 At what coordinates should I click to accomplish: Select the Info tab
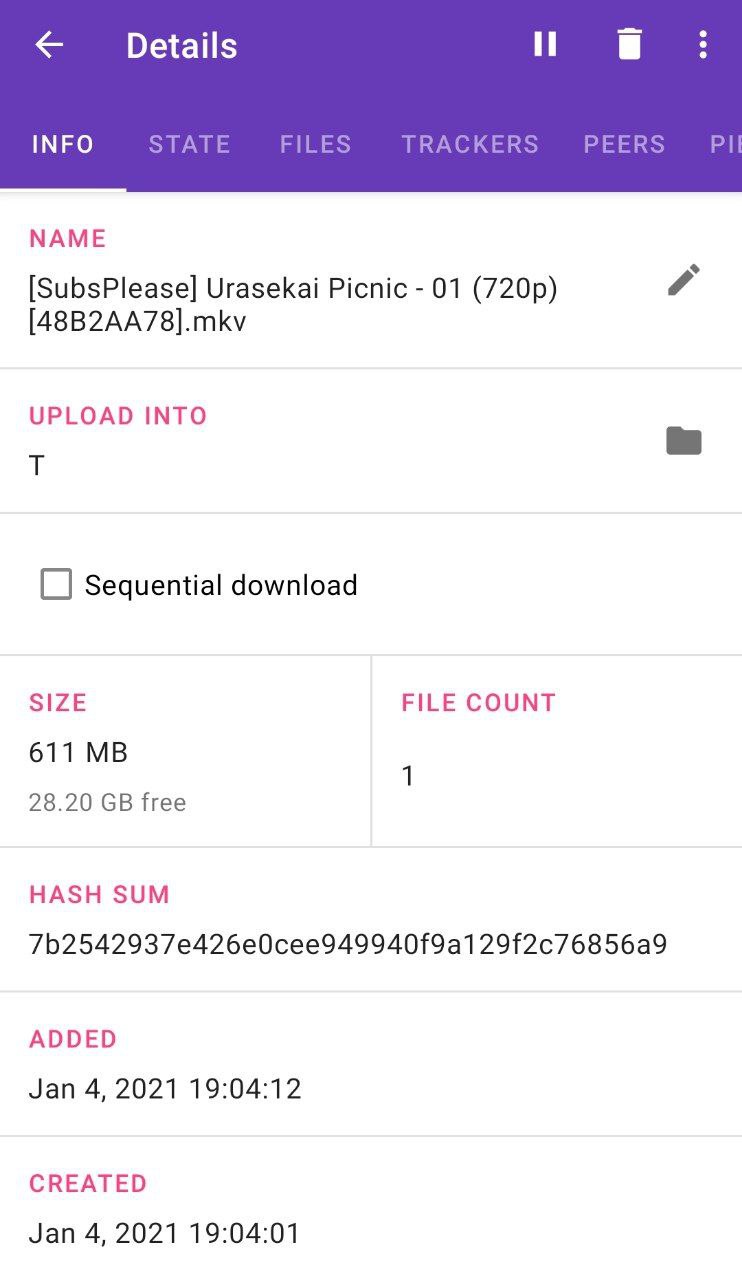63,144
